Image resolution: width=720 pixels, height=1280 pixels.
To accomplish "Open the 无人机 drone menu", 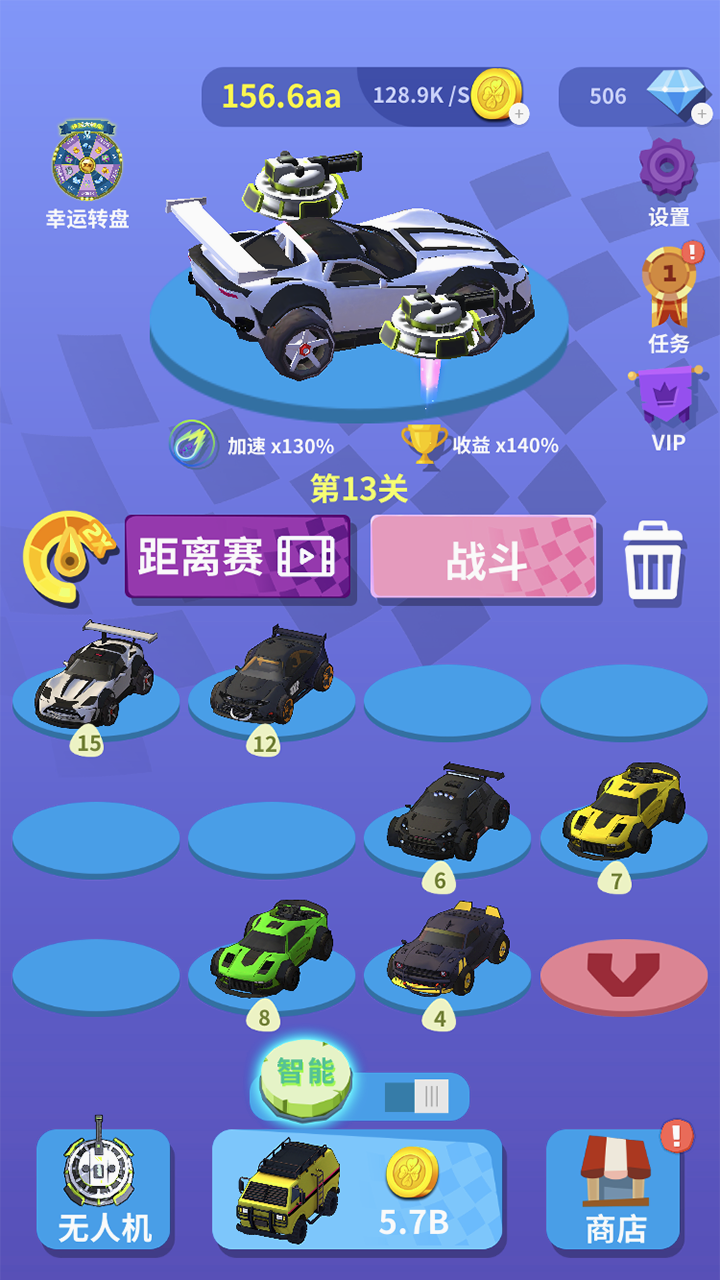I will click(103, 1189).
